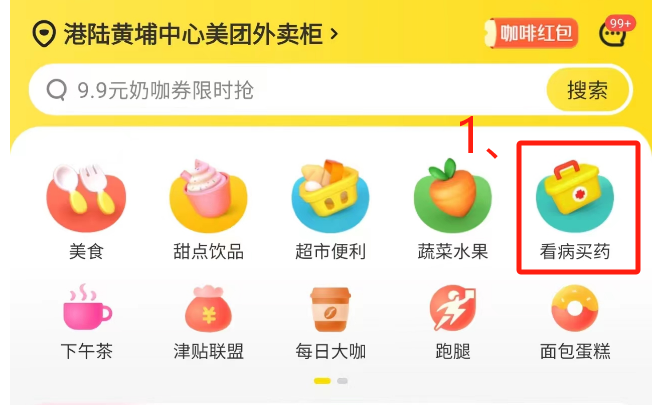Open the 超市便利 category
This screenshot has height=405, width=652.
[x=330, y=206]
